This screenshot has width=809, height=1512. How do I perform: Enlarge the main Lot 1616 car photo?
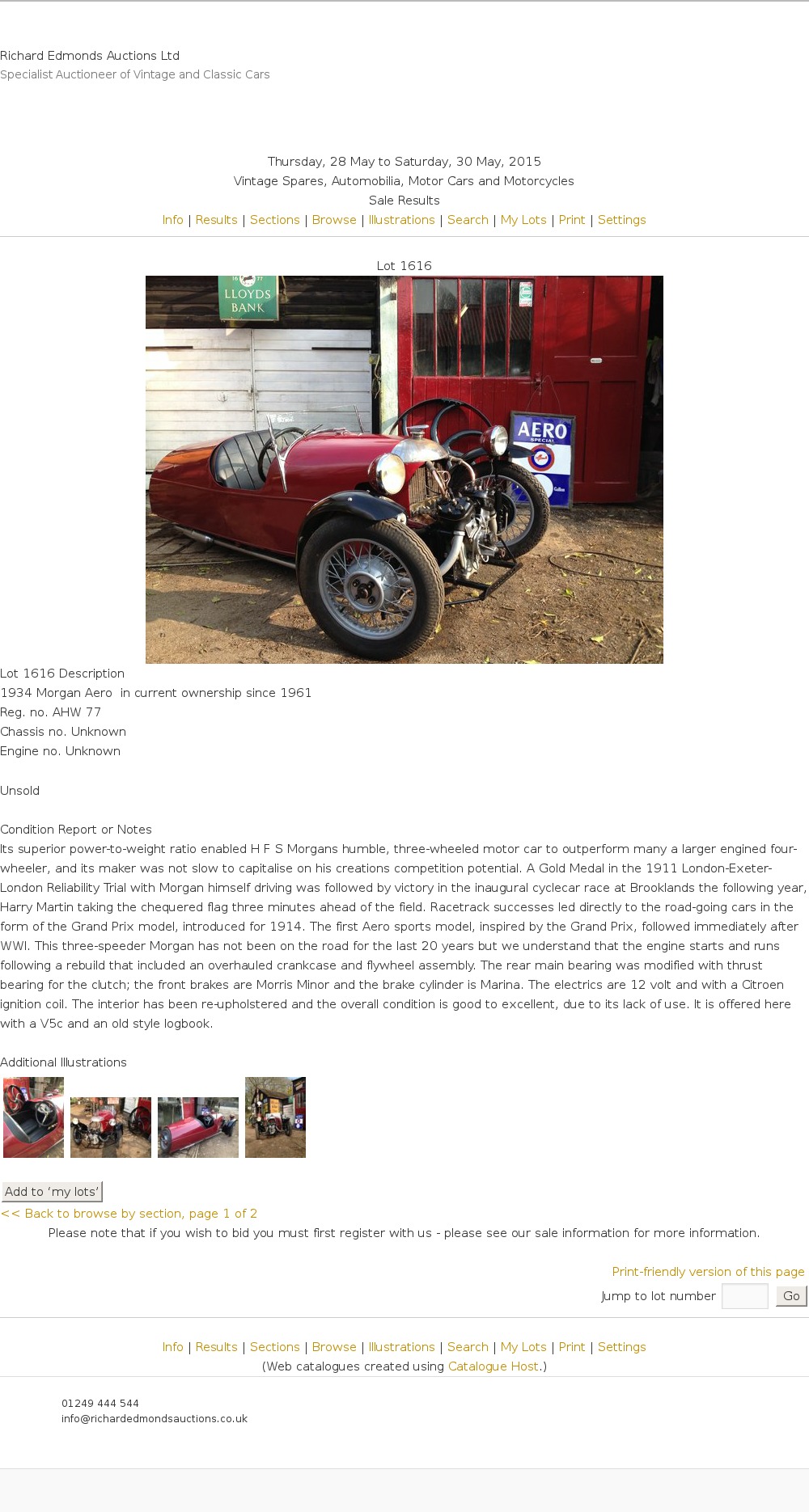(x=404, y=470)
